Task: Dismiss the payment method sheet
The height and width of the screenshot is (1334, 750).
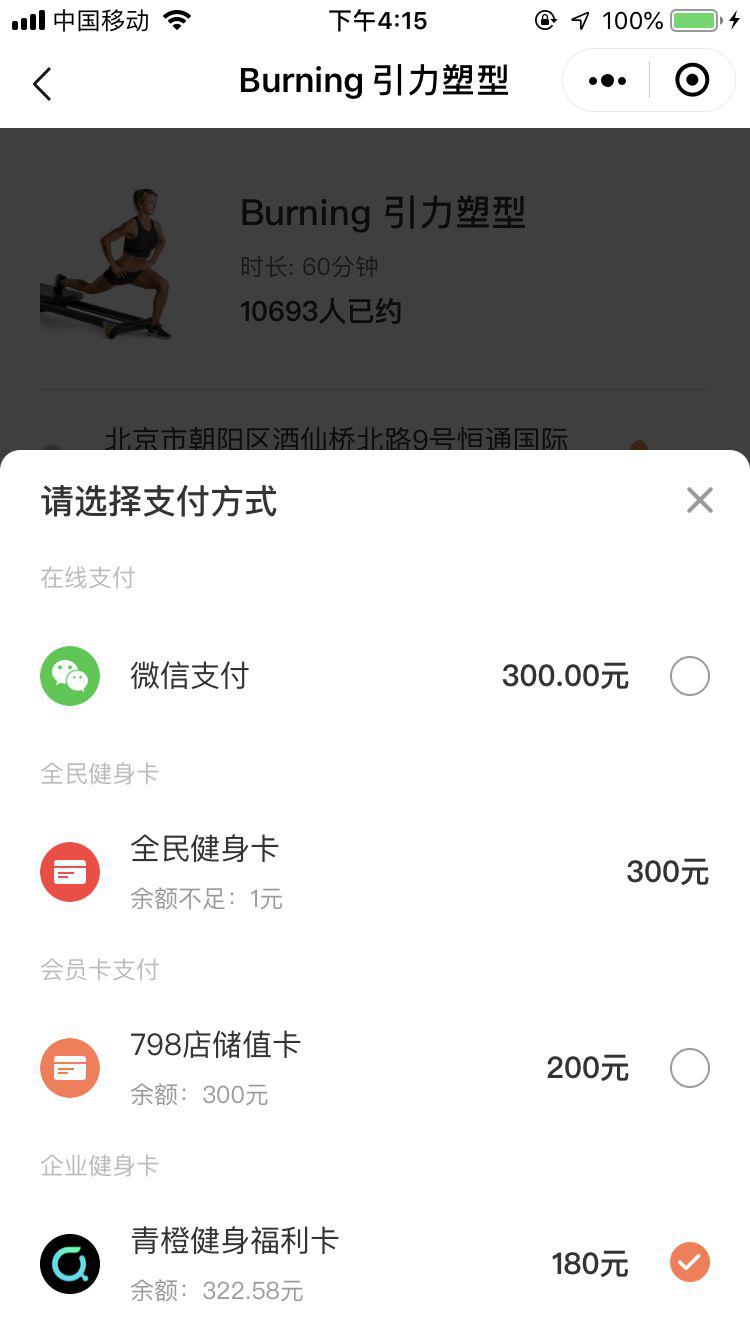Action: 699,500
